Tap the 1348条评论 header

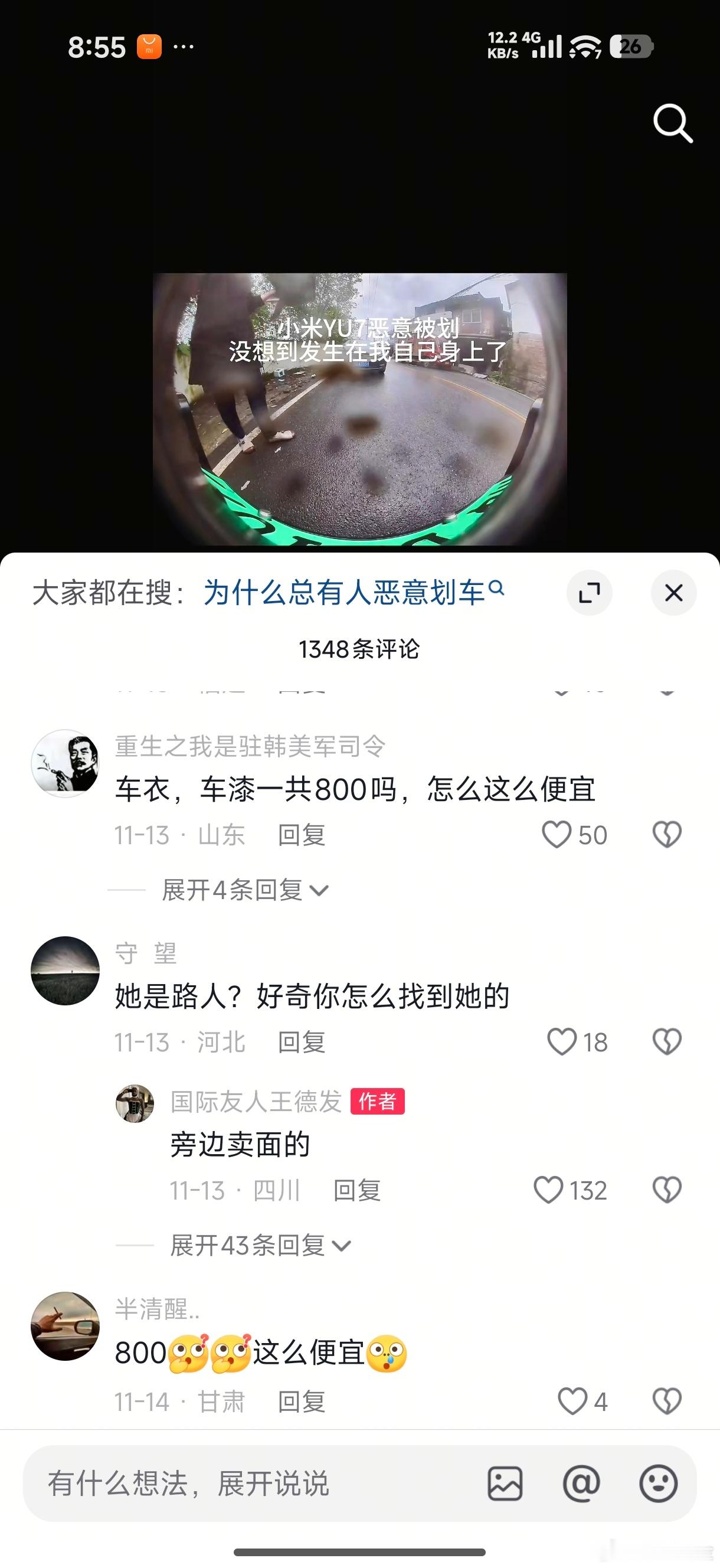click(x=359, y=649)
